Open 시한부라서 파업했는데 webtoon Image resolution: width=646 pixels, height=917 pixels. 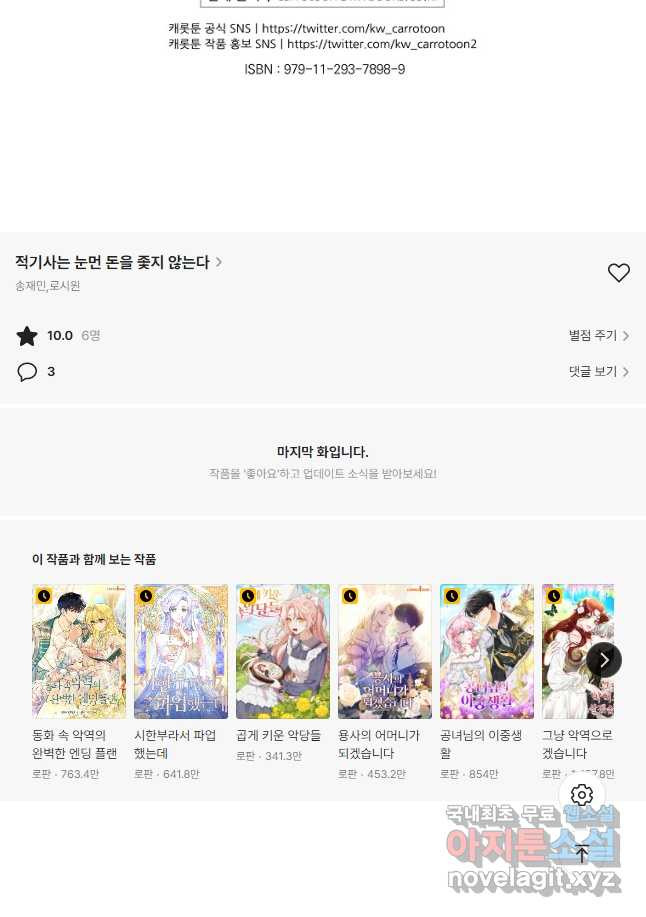tap(181, 652)
